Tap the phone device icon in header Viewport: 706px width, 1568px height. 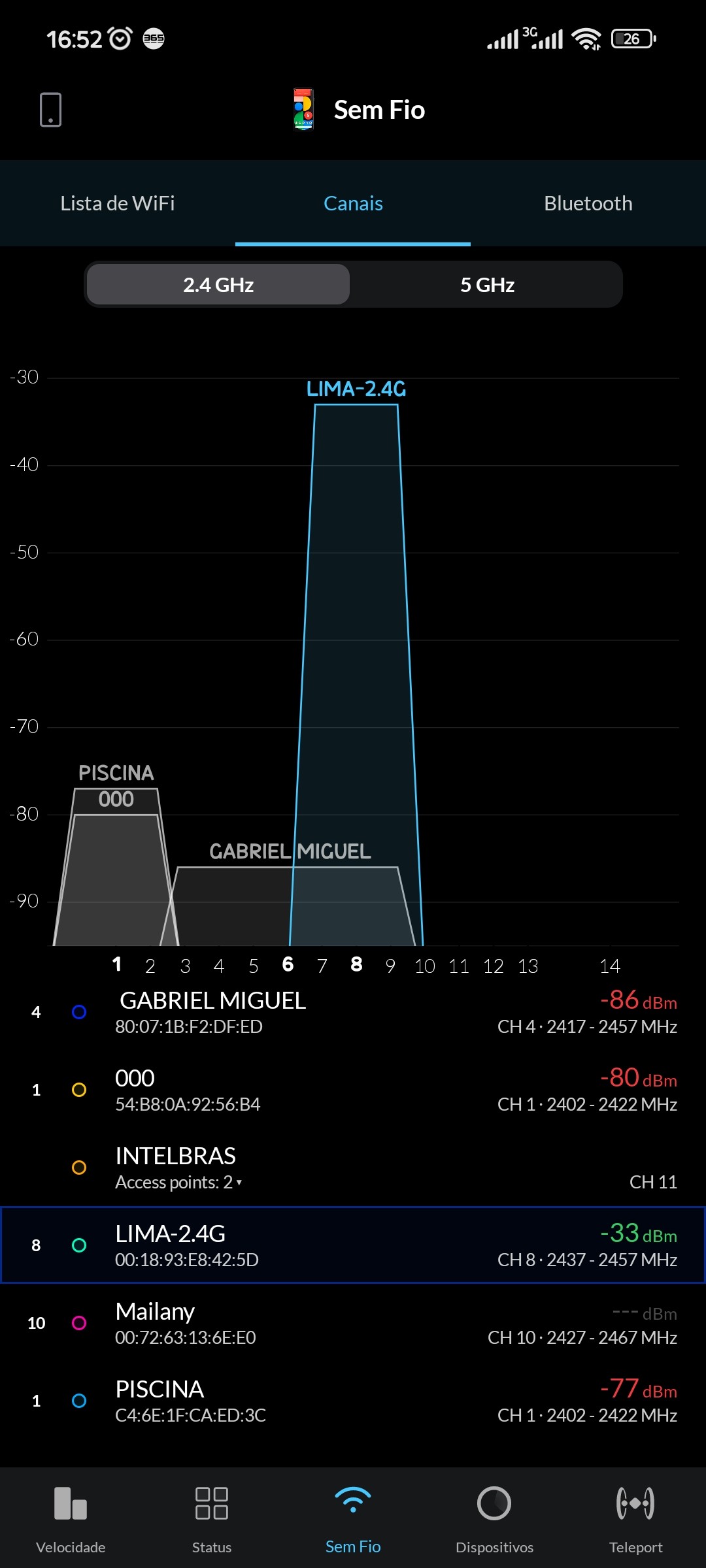(50, 110)
